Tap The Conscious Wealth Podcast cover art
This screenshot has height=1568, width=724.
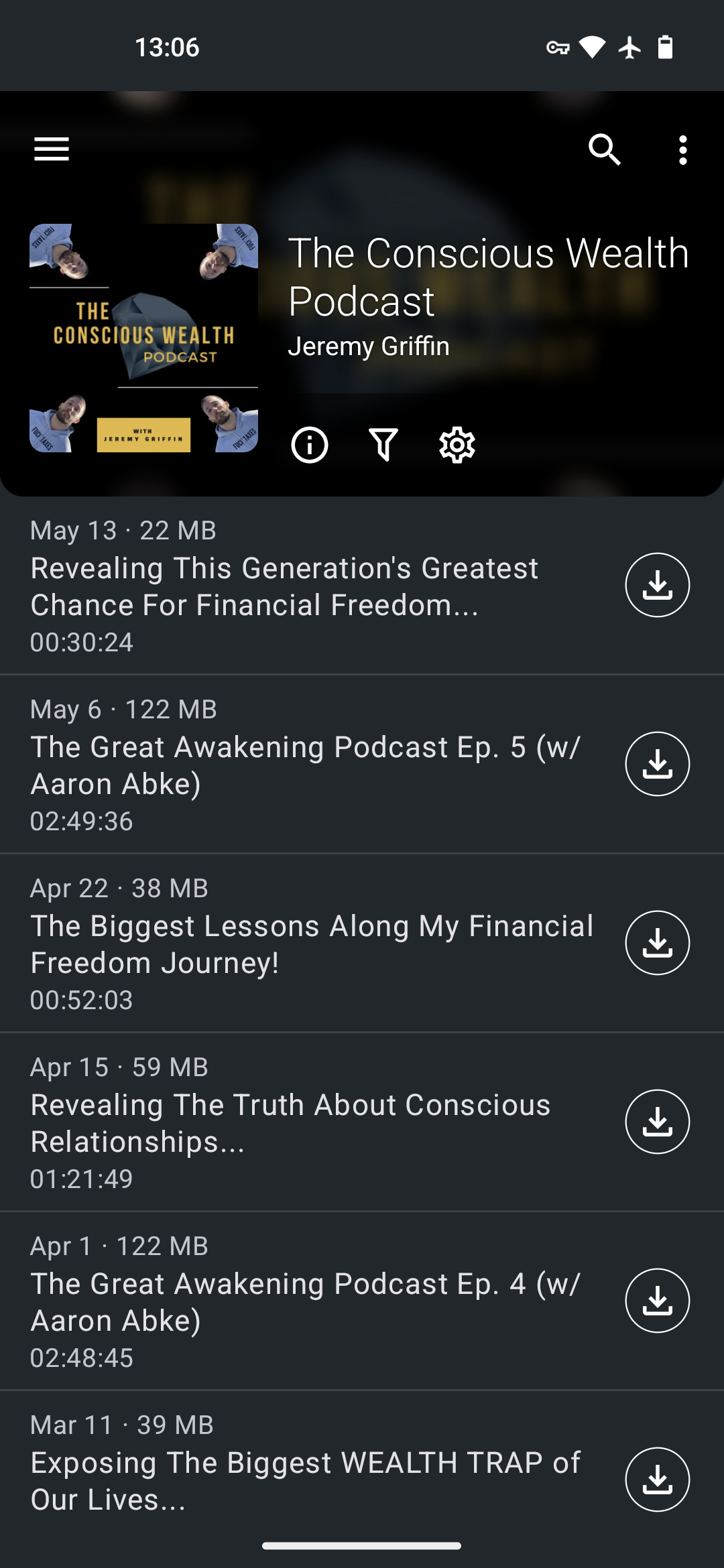tap(143, 338)
